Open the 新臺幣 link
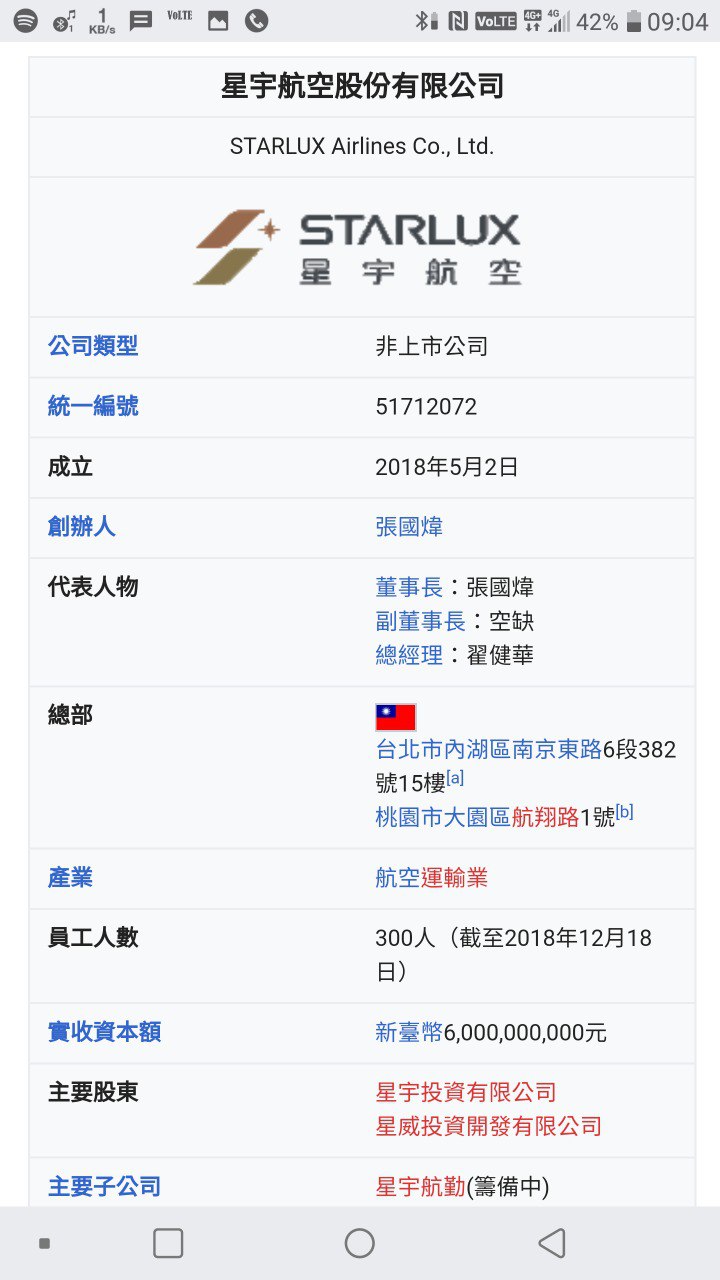The height and width of the screenshot is (1280, 720). (408, 1033)
